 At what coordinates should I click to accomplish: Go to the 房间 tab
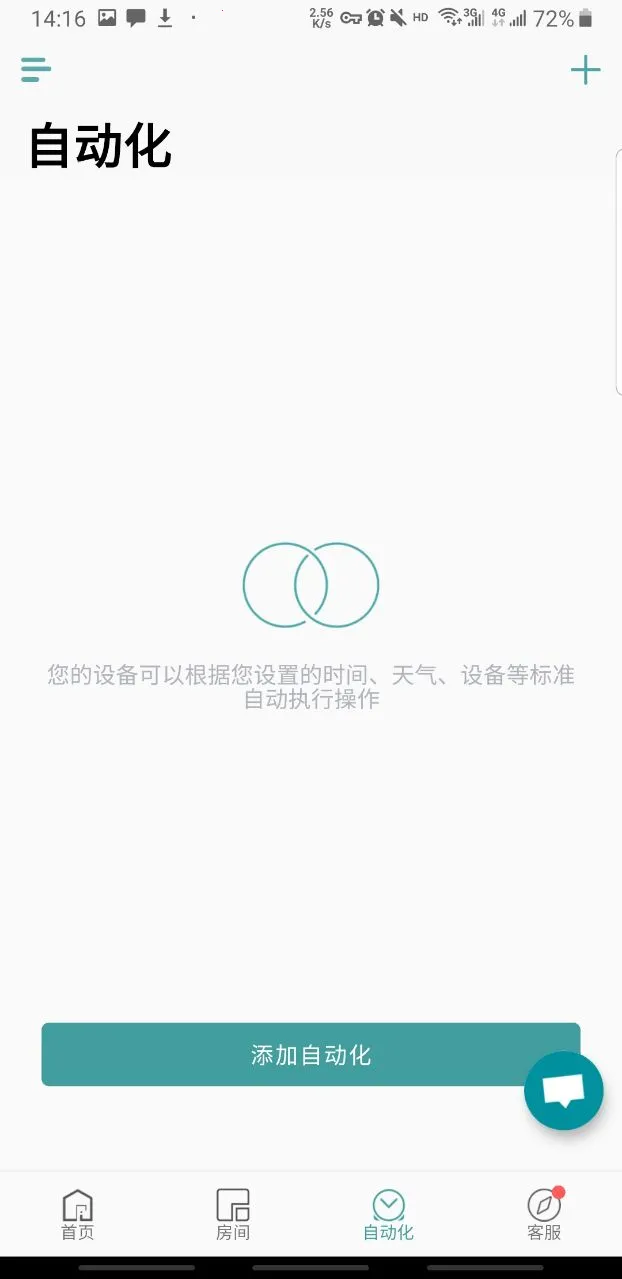click(233, 1214)
